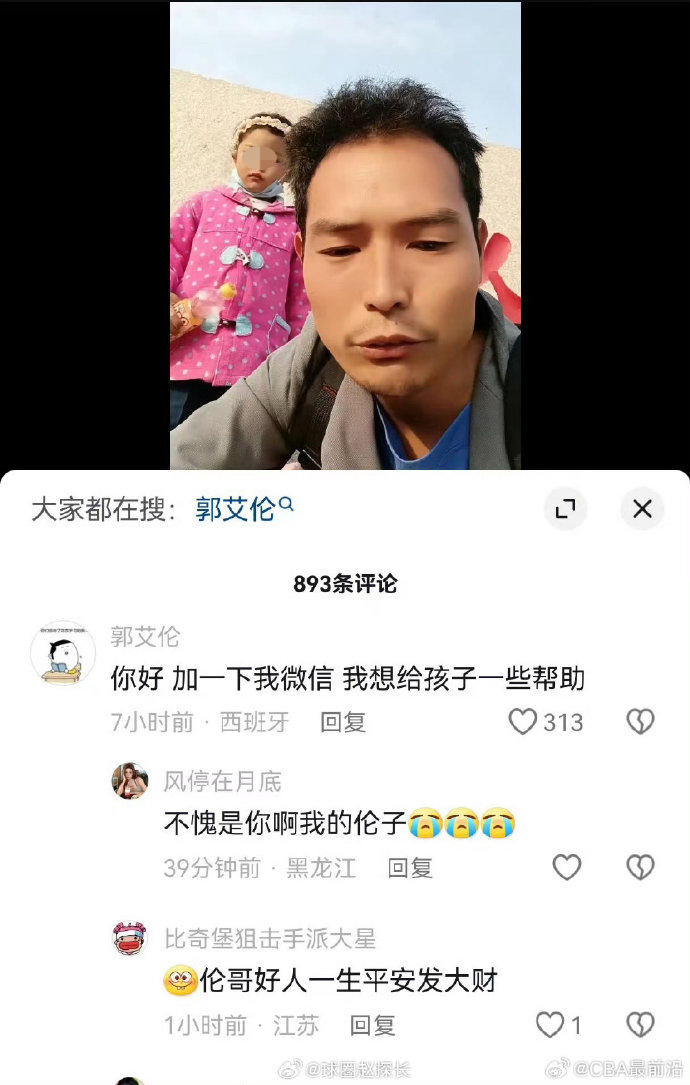The image size is (690, 1085).
Task: Open 郭艾伦's profile avatar
Action: coord(63,653)
